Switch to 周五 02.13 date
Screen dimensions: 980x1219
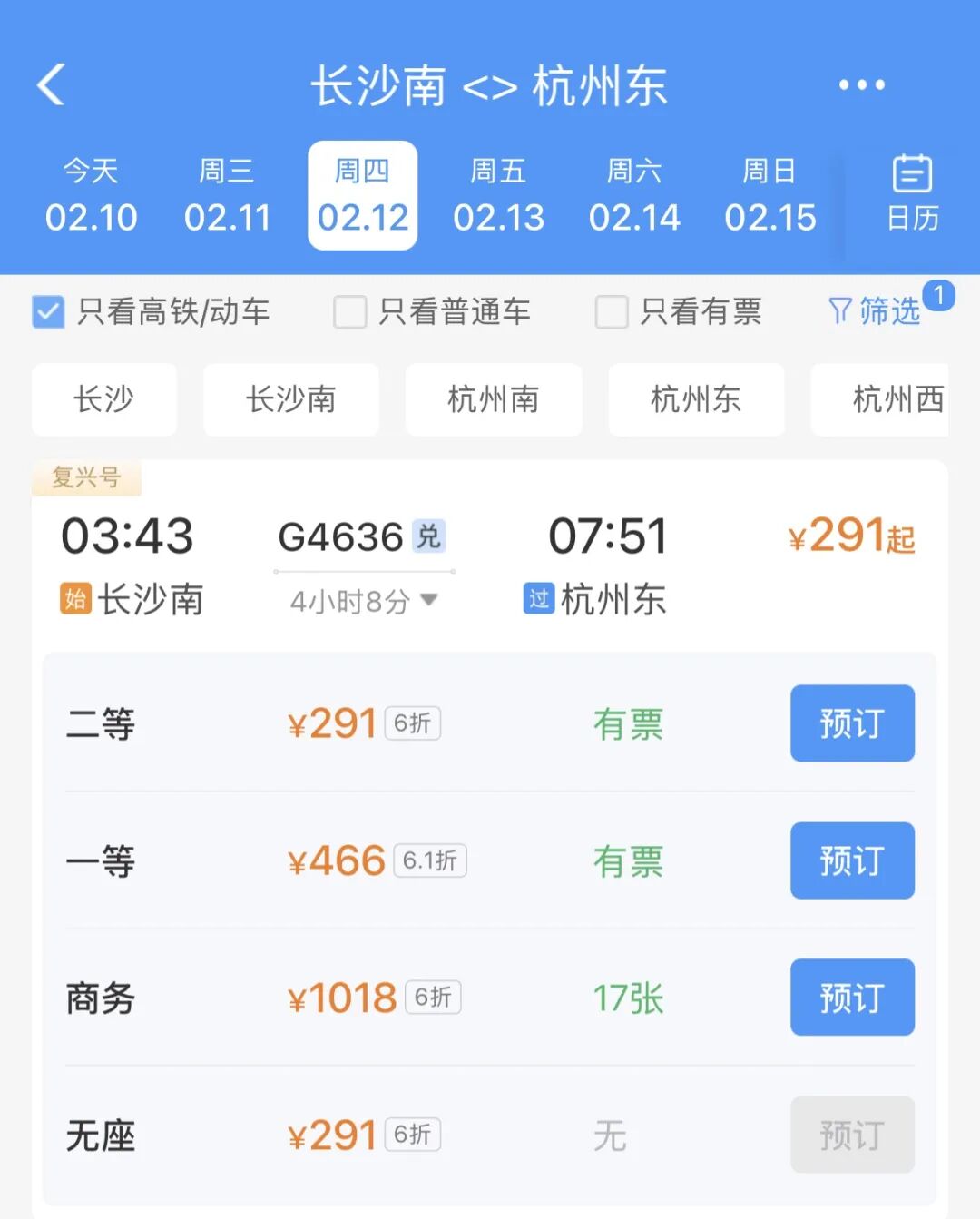(498, 196)
